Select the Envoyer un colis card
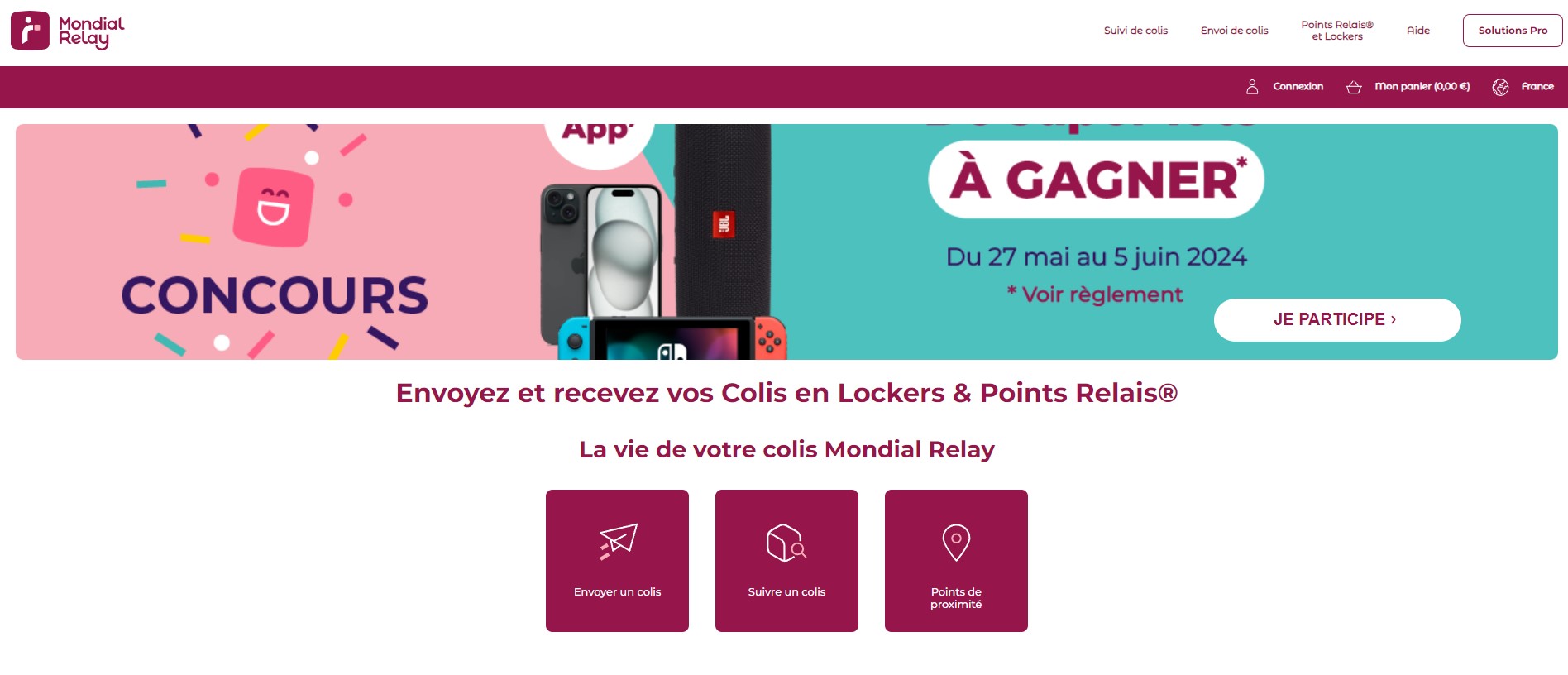1568x675 pixels. 617,561
